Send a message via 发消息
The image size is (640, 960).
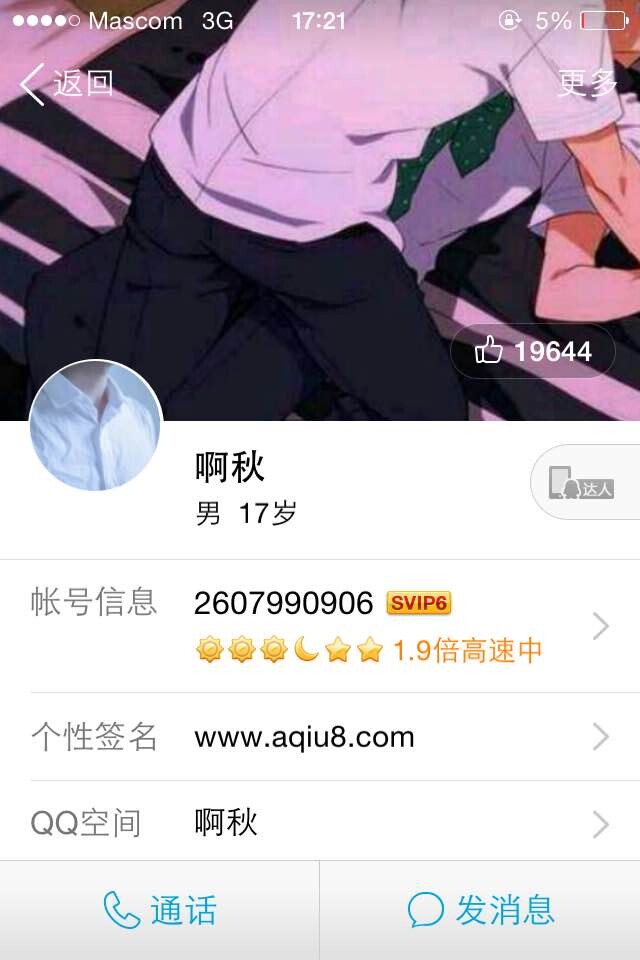[x=480, y=910]
